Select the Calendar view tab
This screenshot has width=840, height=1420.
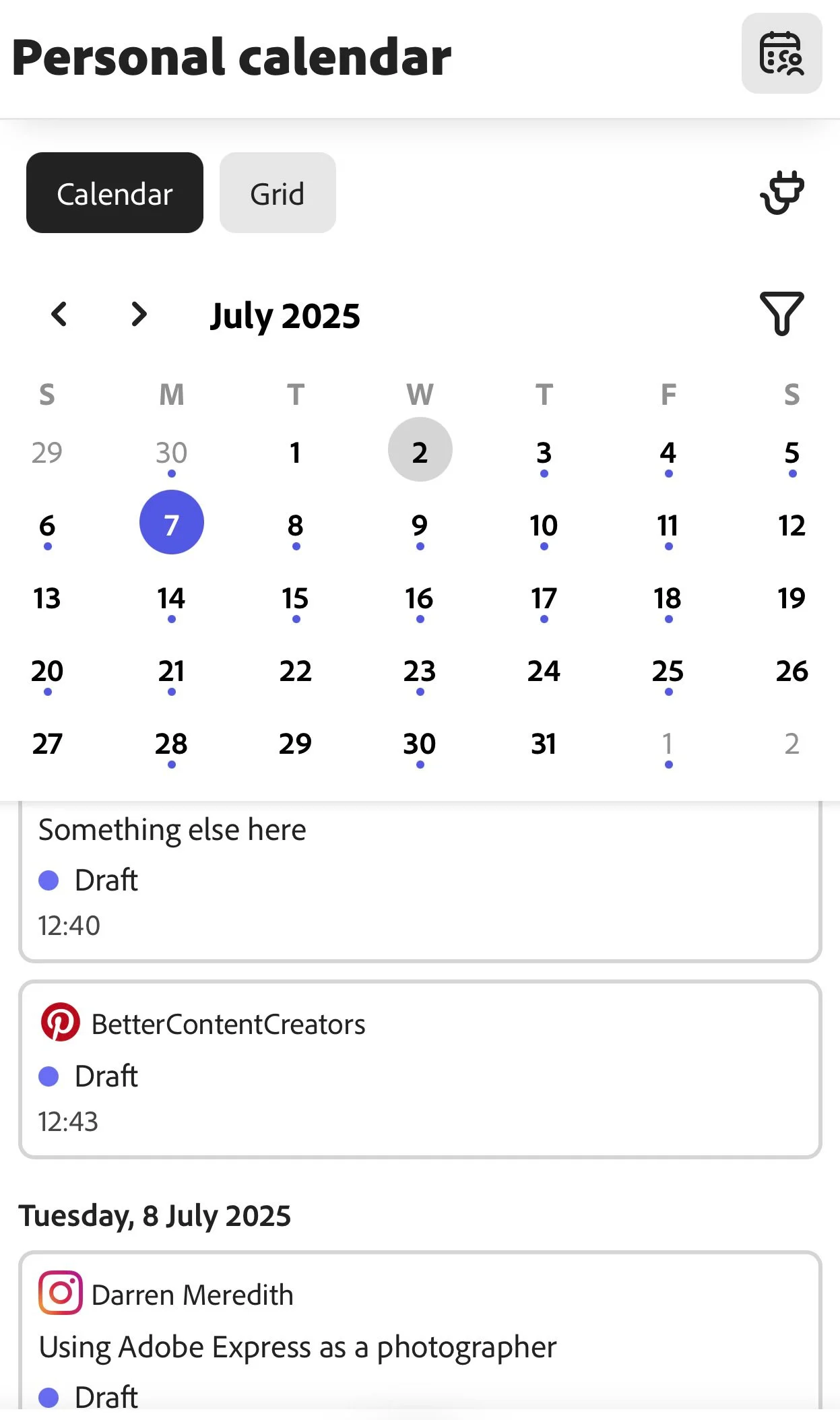(115, 193)
